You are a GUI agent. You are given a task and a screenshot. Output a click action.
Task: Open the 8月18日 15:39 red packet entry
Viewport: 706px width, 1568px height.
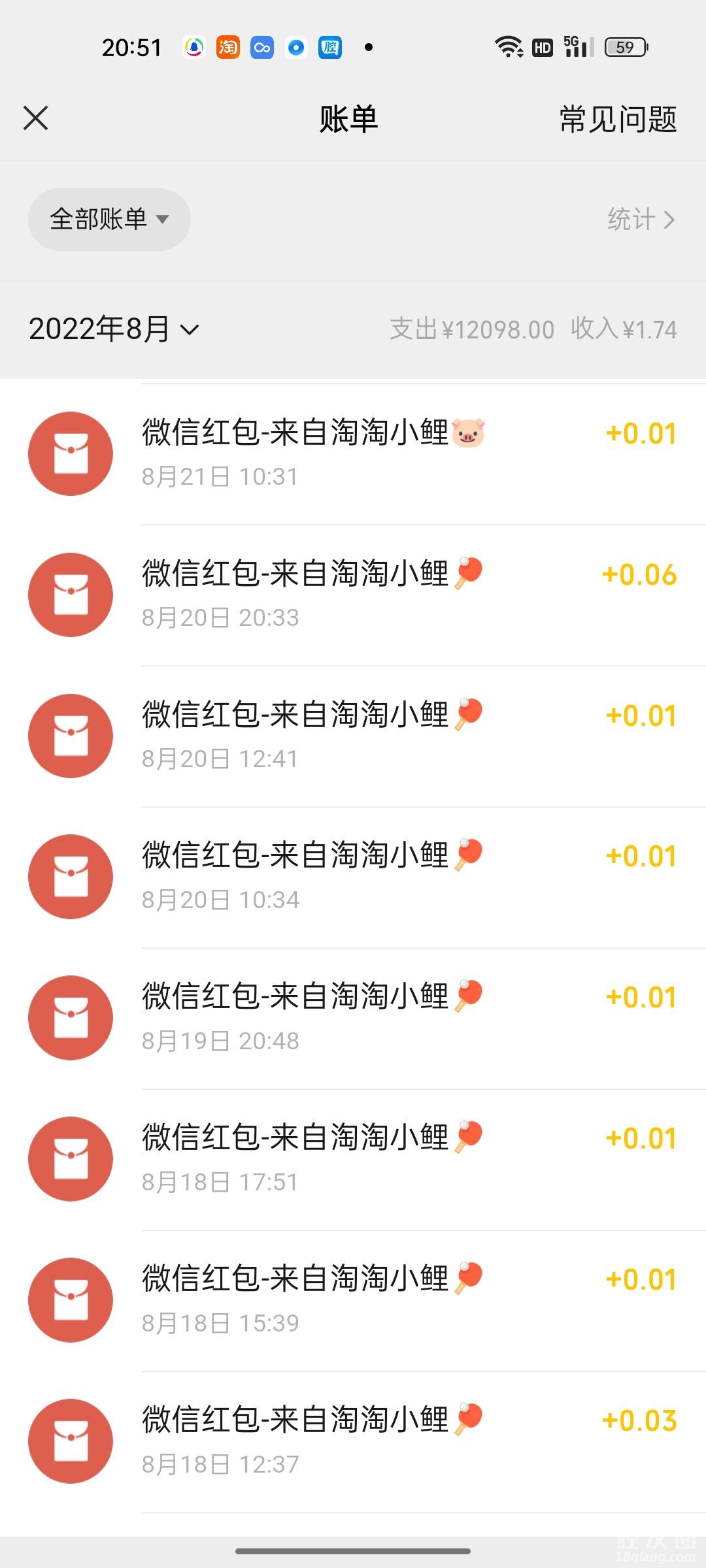(353, 1301)
